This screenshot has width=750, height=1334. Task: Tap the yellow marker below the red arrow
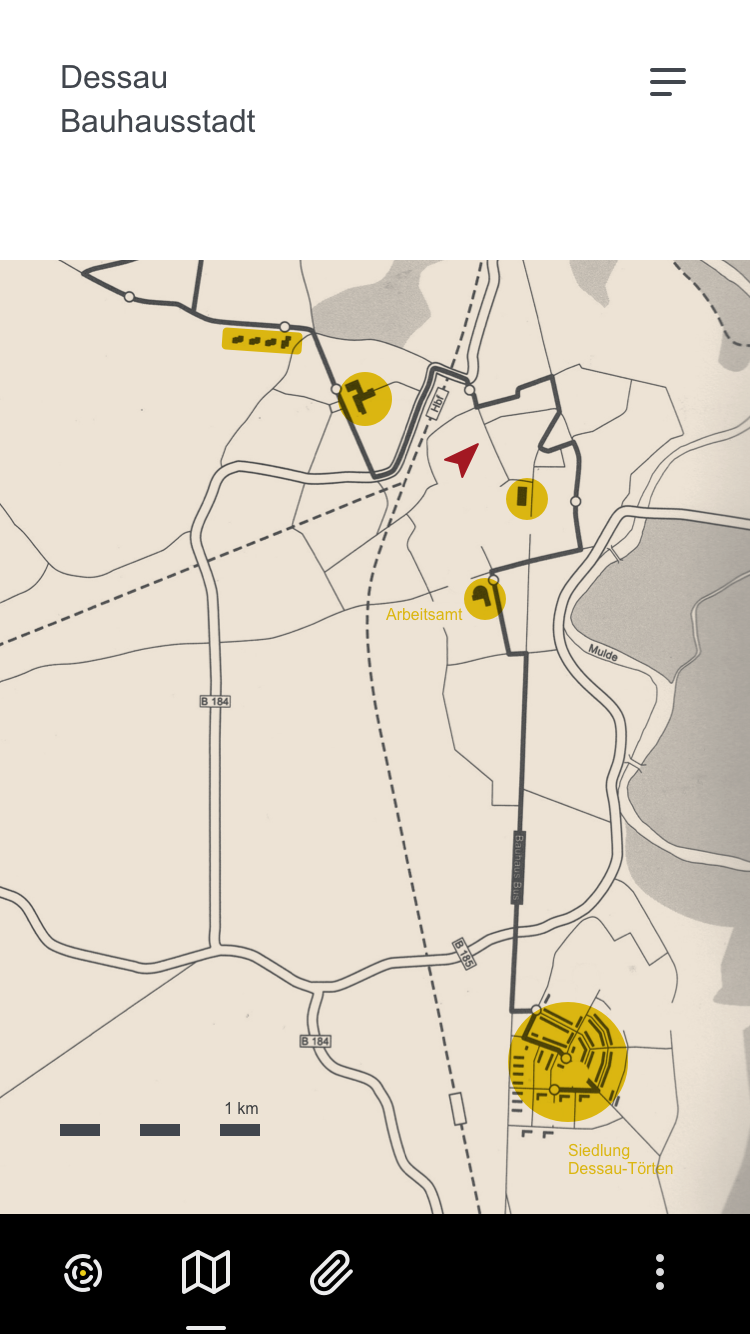(x=526, y=498)
